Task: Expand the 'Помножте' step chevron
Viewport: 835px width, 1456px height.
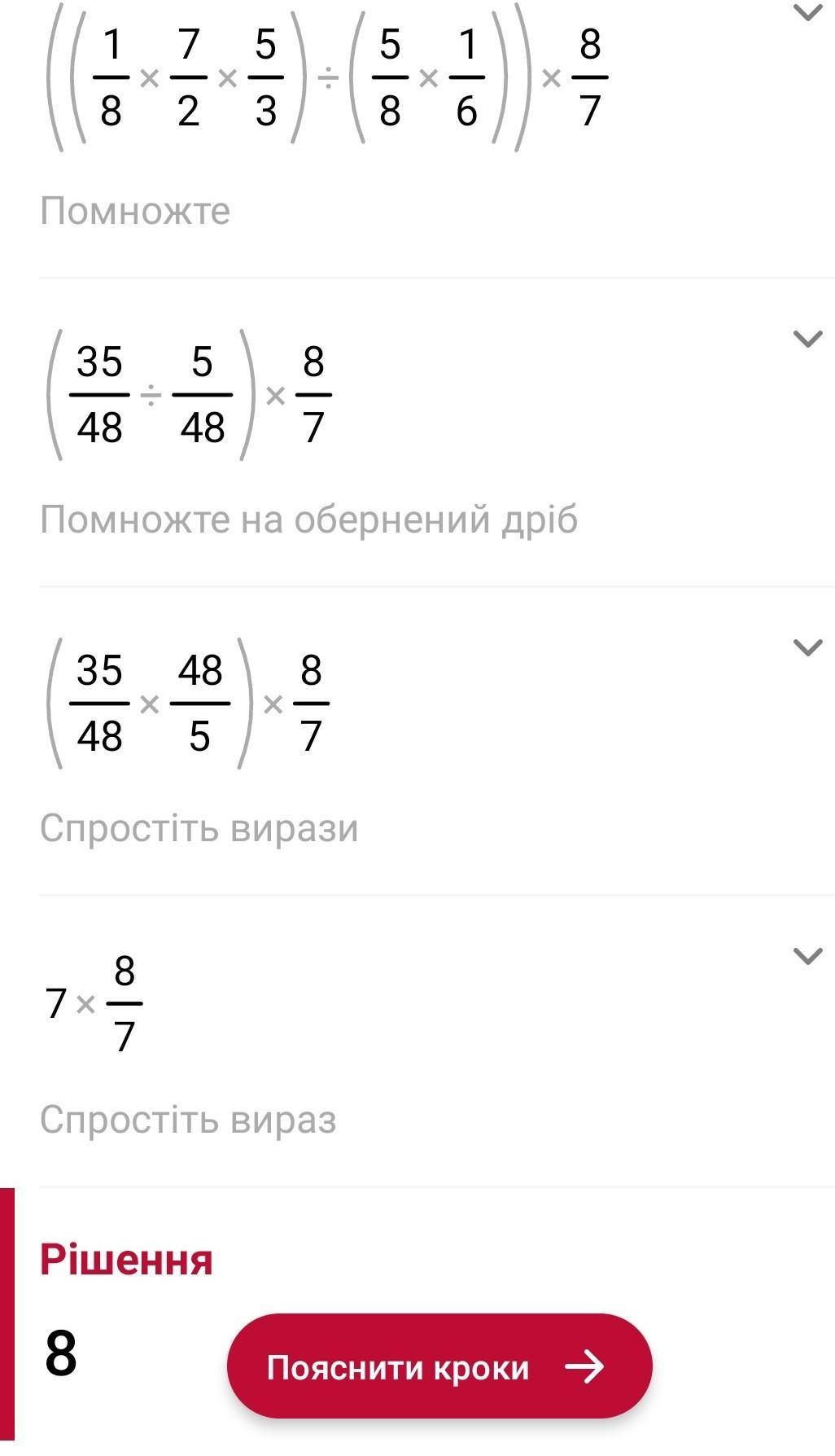Action: [807, 13]
